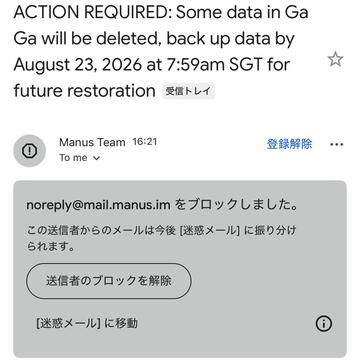The image size is (360, 360).
Task: Tap 登録解除 to unsubscribe
Action: 289,144
